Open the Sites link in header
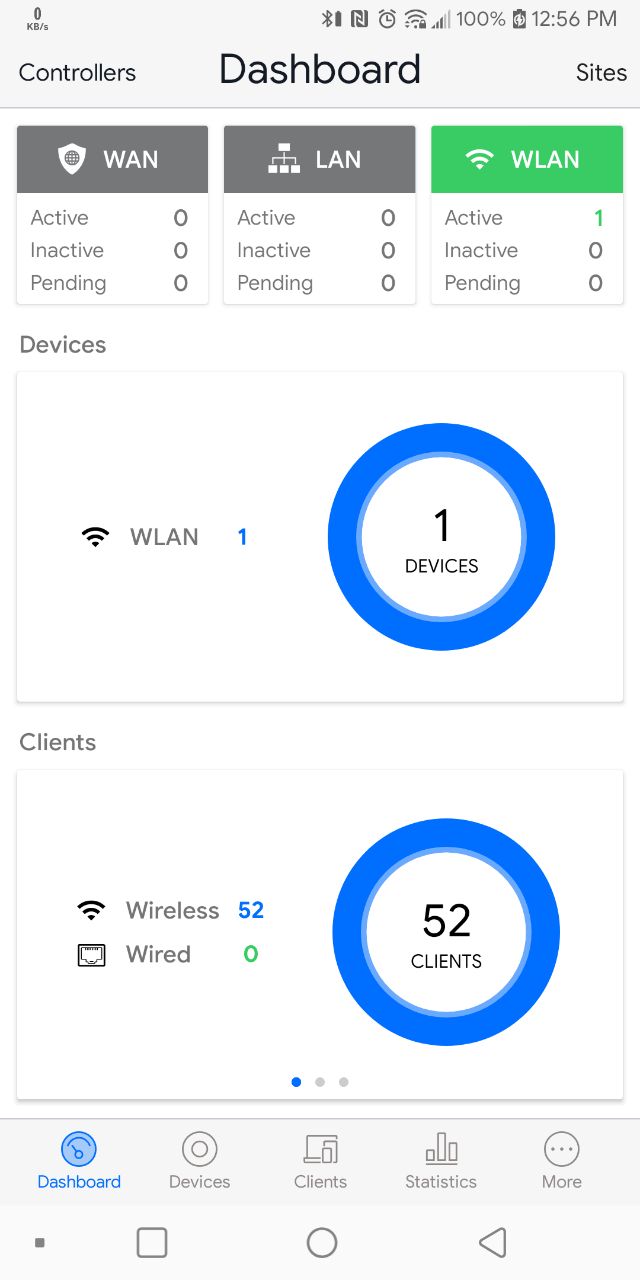Screen dimensions: 640x1280 pyautogui.click(x=601, y=73)
